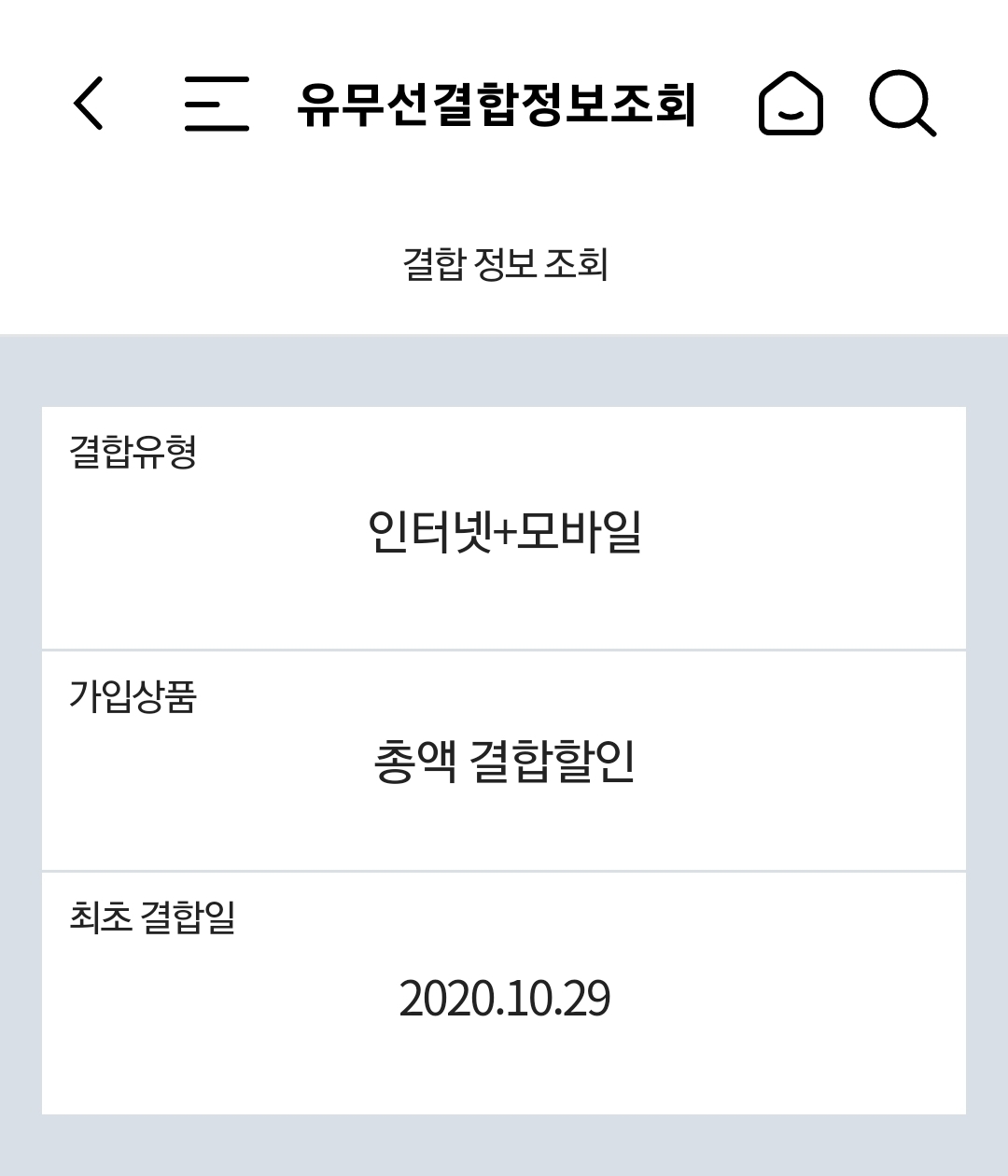Go to the home screen icon
1008x1176 pixels.
click(791, 103)
